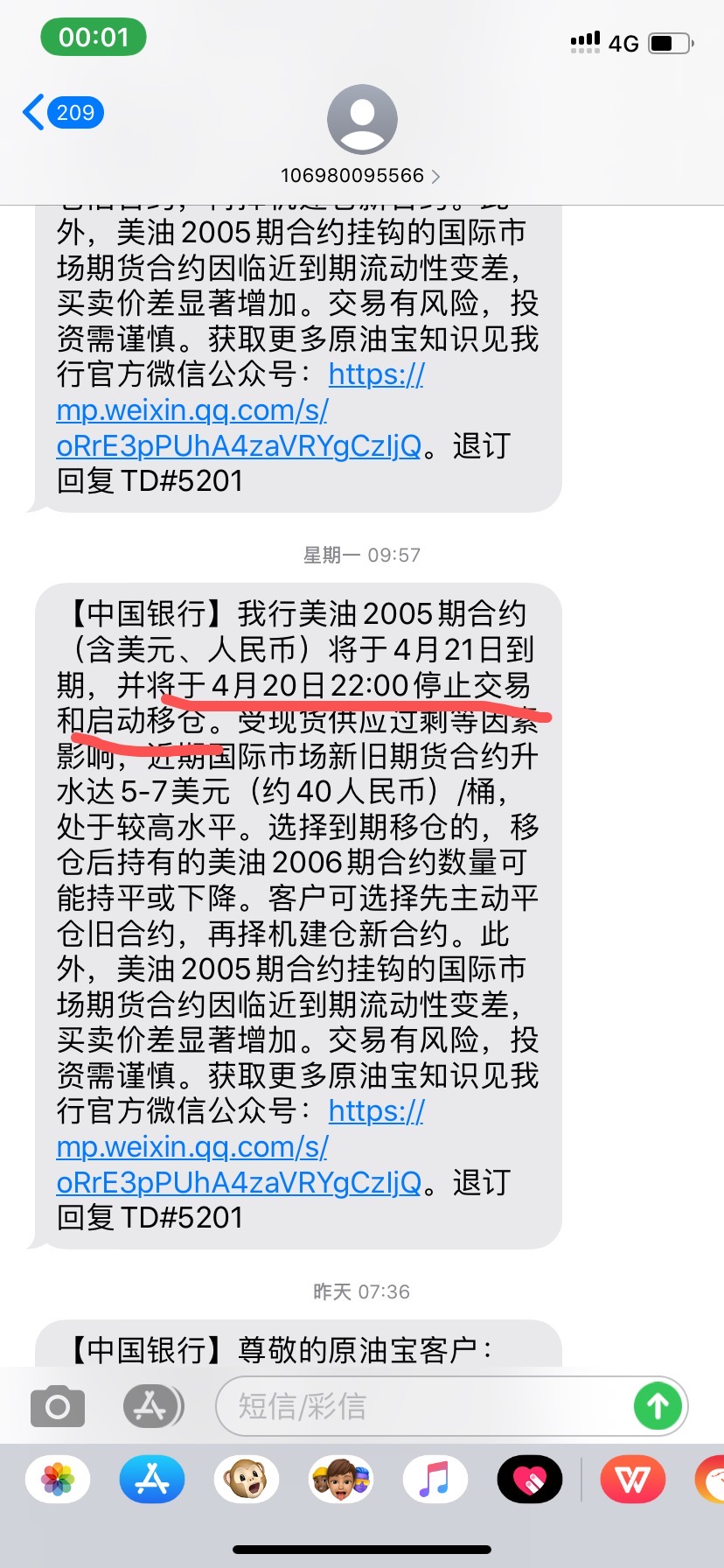Open the WPS app in the app strip

[x=632, y=1480]
